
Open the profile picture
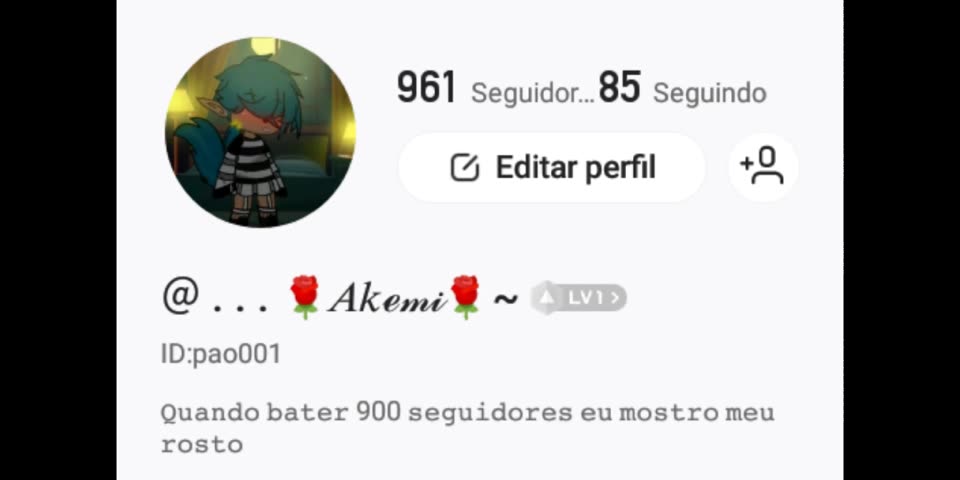(x=260, y=132)
